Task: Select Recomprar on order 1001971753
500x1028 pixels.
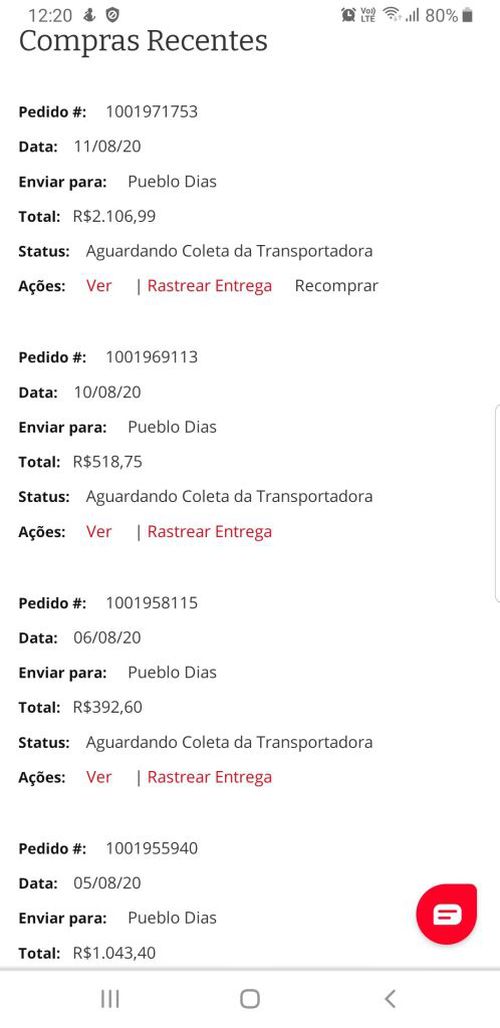Action: pos(336,287)
